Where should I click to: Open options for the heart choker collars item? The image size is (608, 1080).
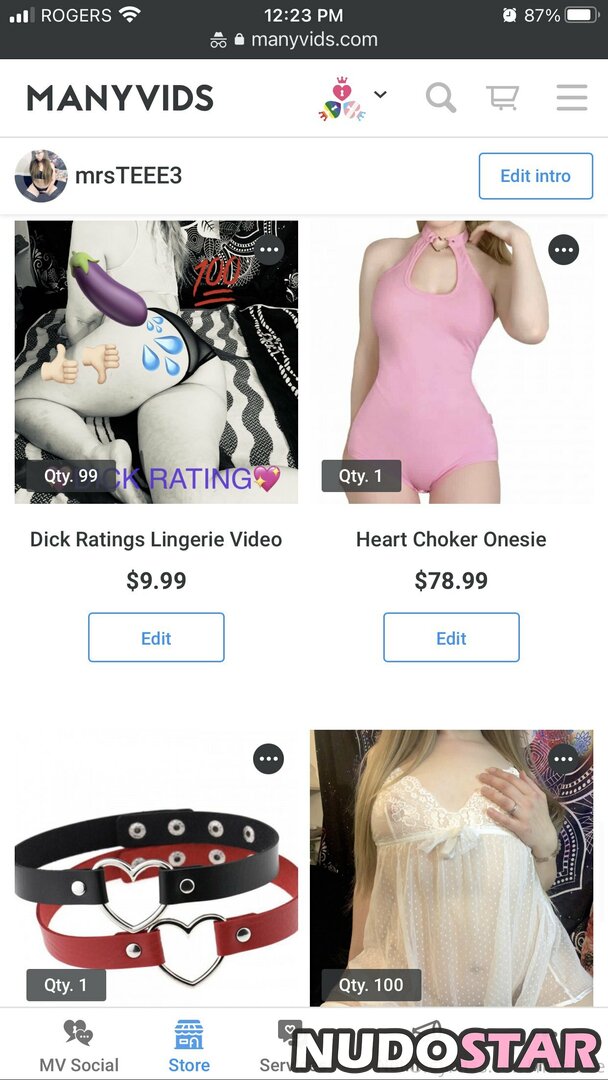pos(269,759)
